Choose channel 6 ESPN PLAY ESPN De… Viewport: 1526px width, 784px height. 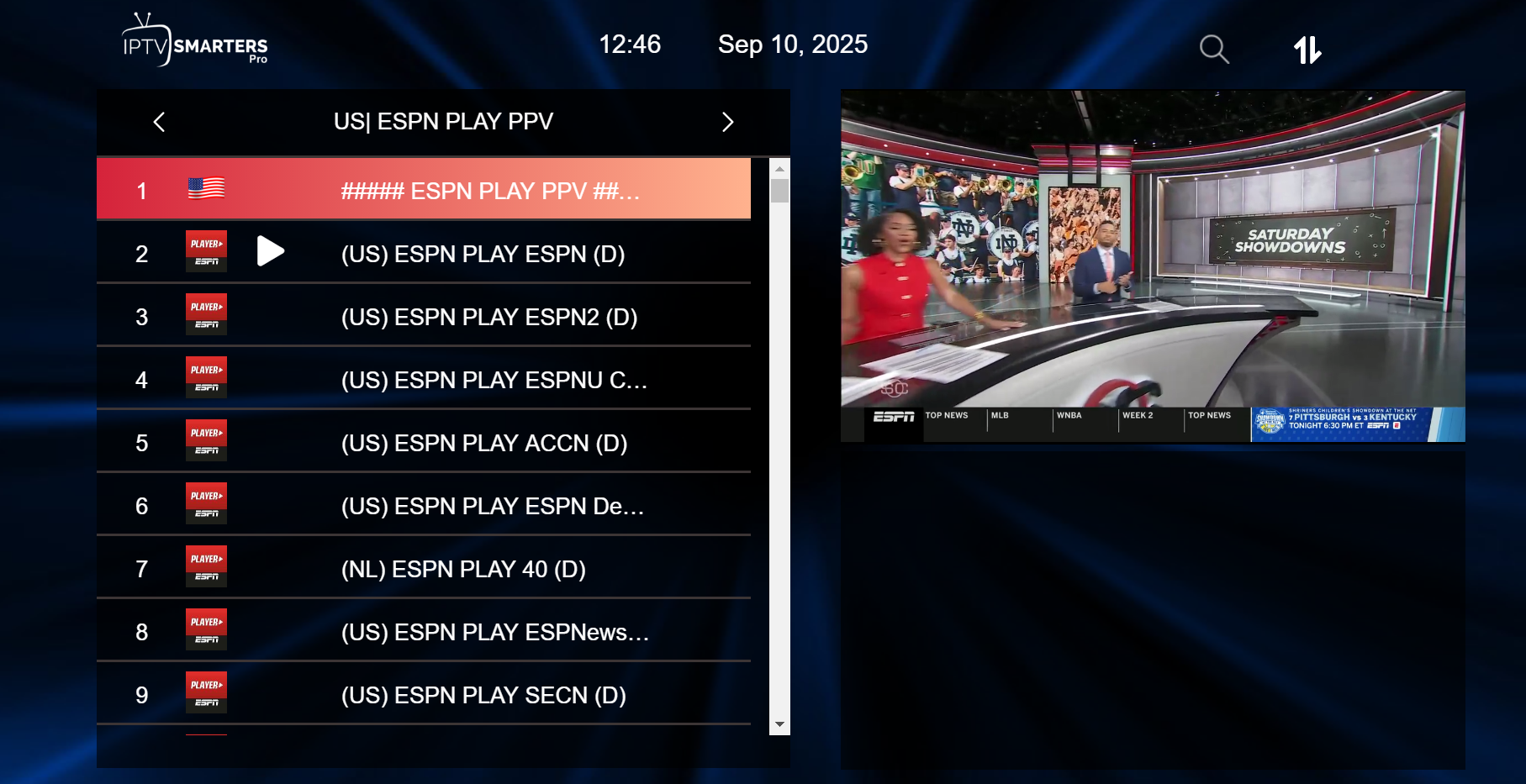coord(424,506)
